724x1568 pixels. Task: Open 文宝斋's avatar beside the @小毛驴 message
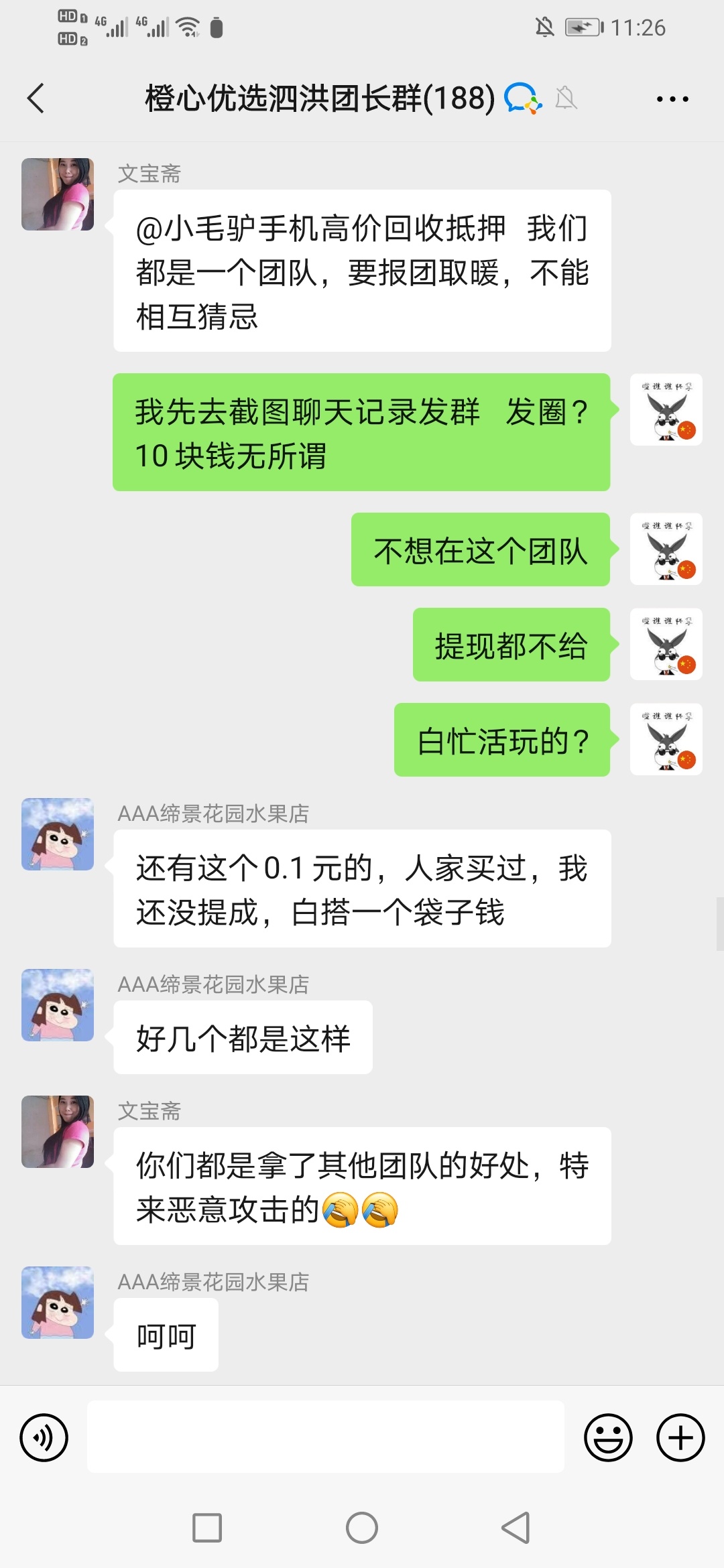click(58, 194)
